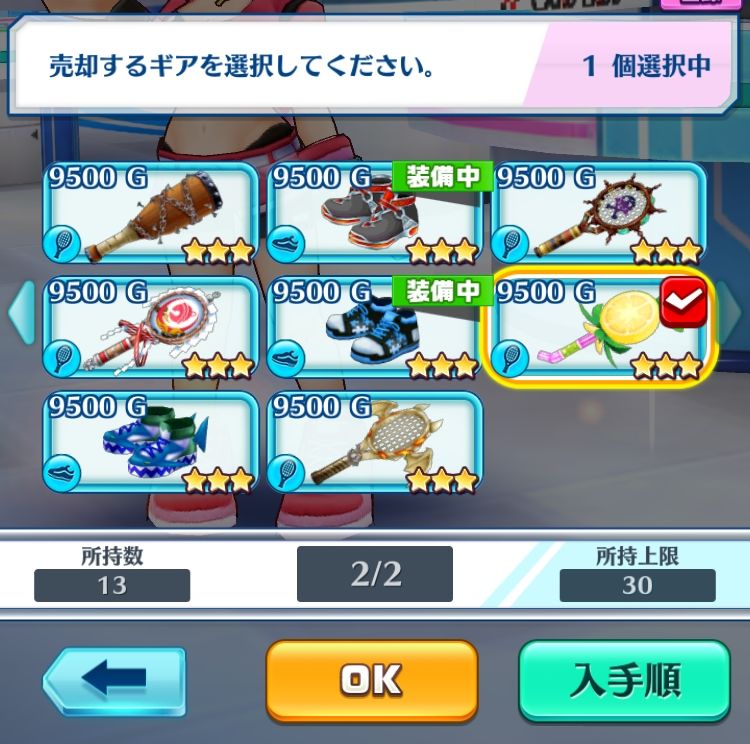Select the golden dragon racket gear
750x744 pixels.
(374, 443)
